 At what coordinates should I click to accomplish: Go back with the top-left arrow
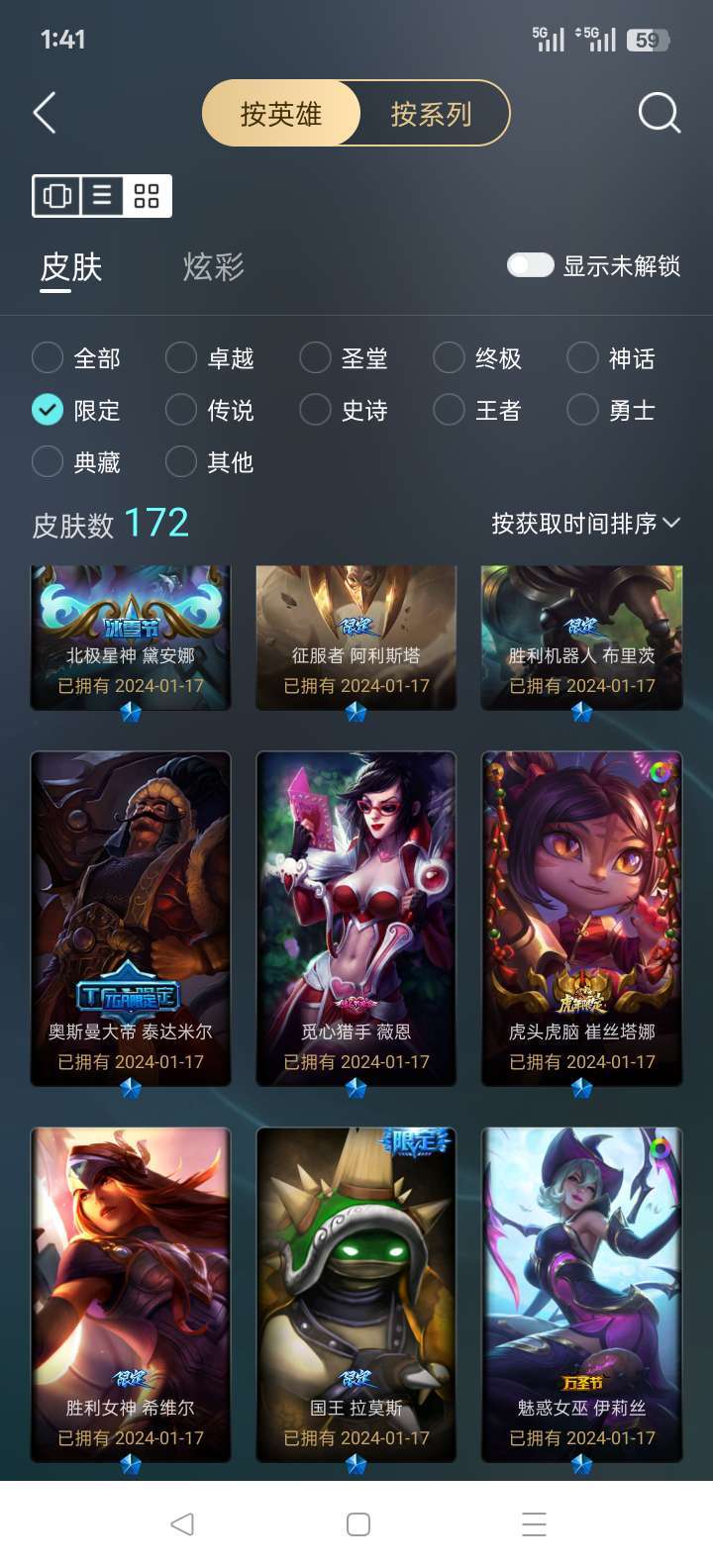45,114
